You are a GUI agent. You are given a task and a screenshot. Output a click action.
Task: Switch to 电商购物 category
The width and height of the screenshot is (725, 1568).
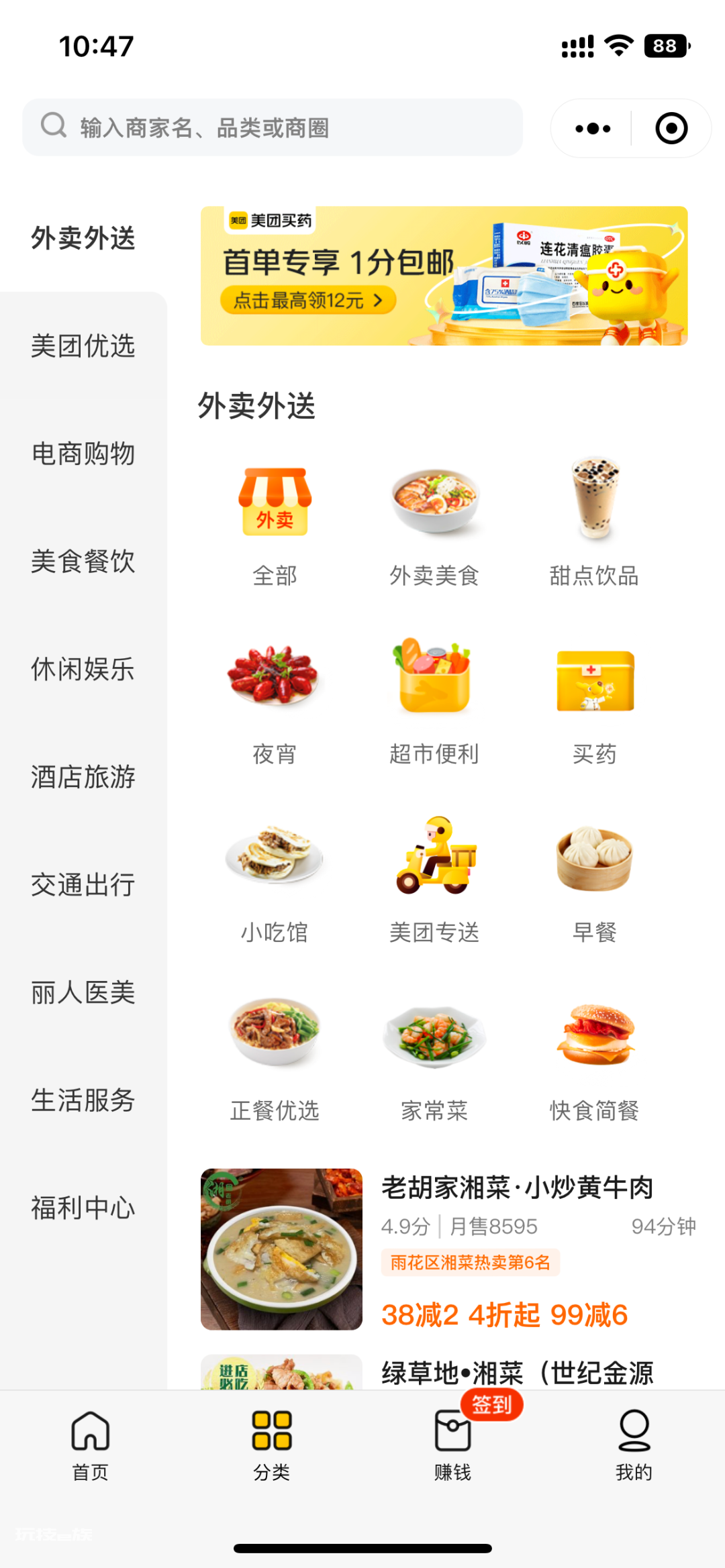coord(83,454)
